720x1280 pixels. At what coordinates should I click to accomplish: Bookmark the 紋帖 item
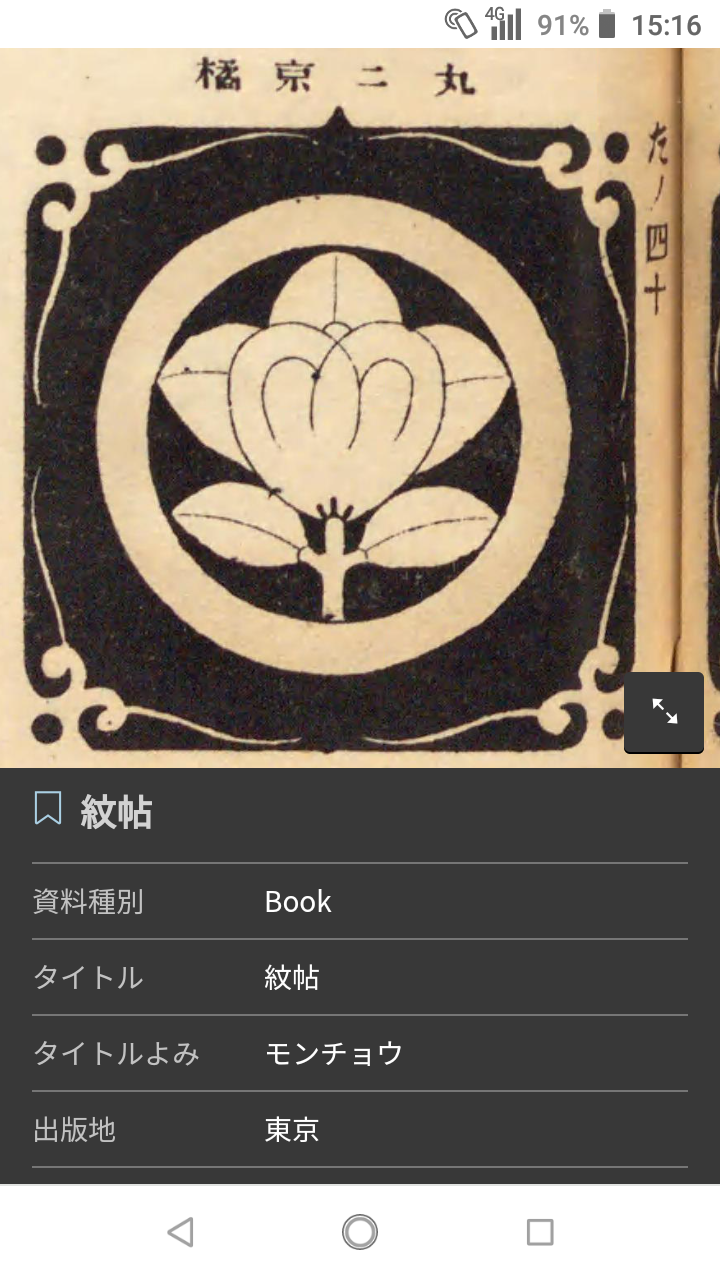(48, 809)
